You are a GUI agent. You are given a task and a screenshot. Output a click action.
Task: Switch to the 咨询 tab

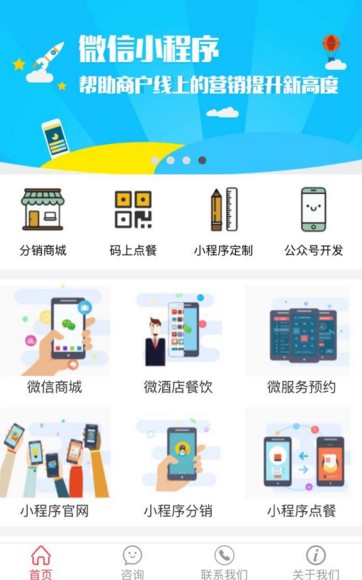coord(132,562)
